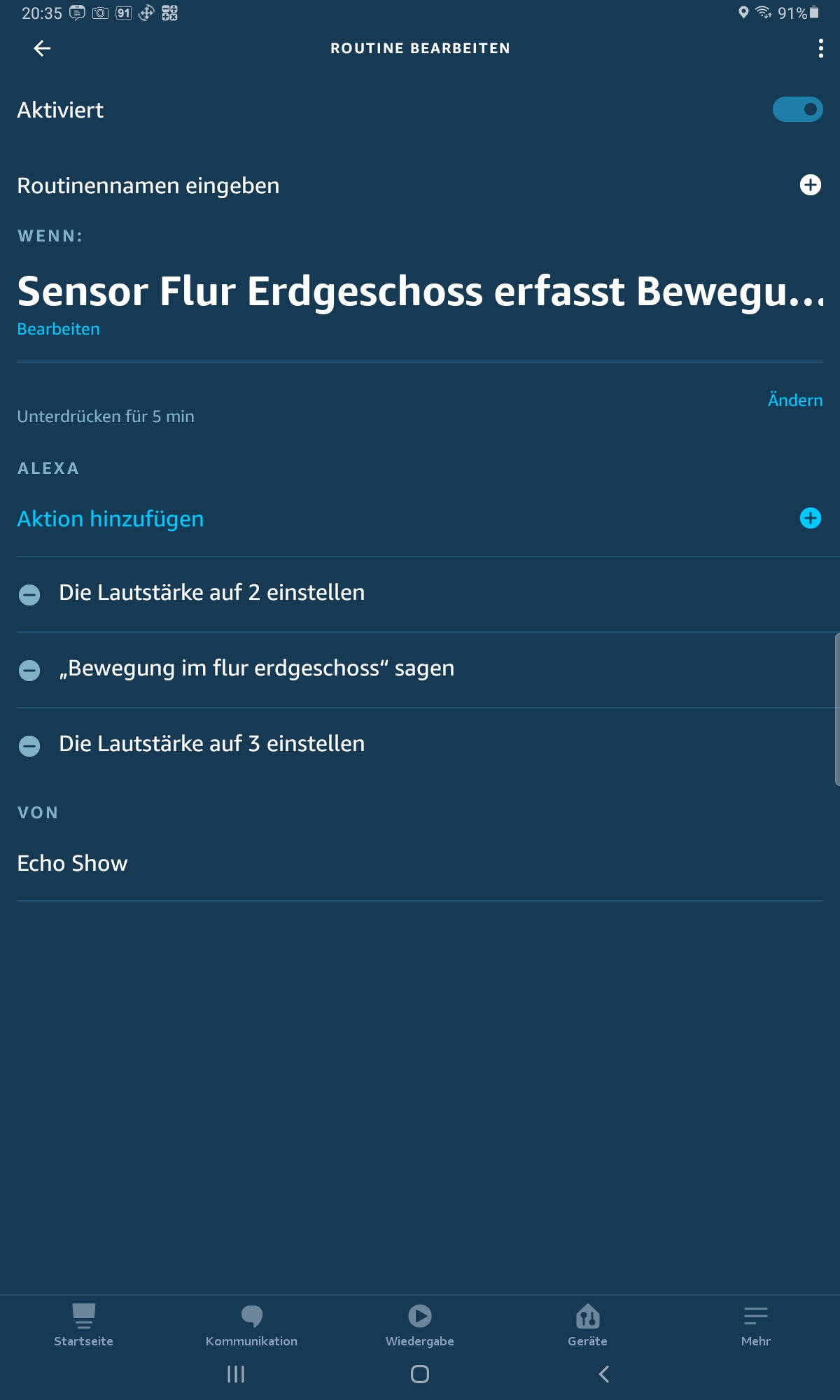The height and width of the screenshot is (1400, 840).
Task: Tap the blue plus icon for Aktion hinzufügen
Action: tap(810, 518)
